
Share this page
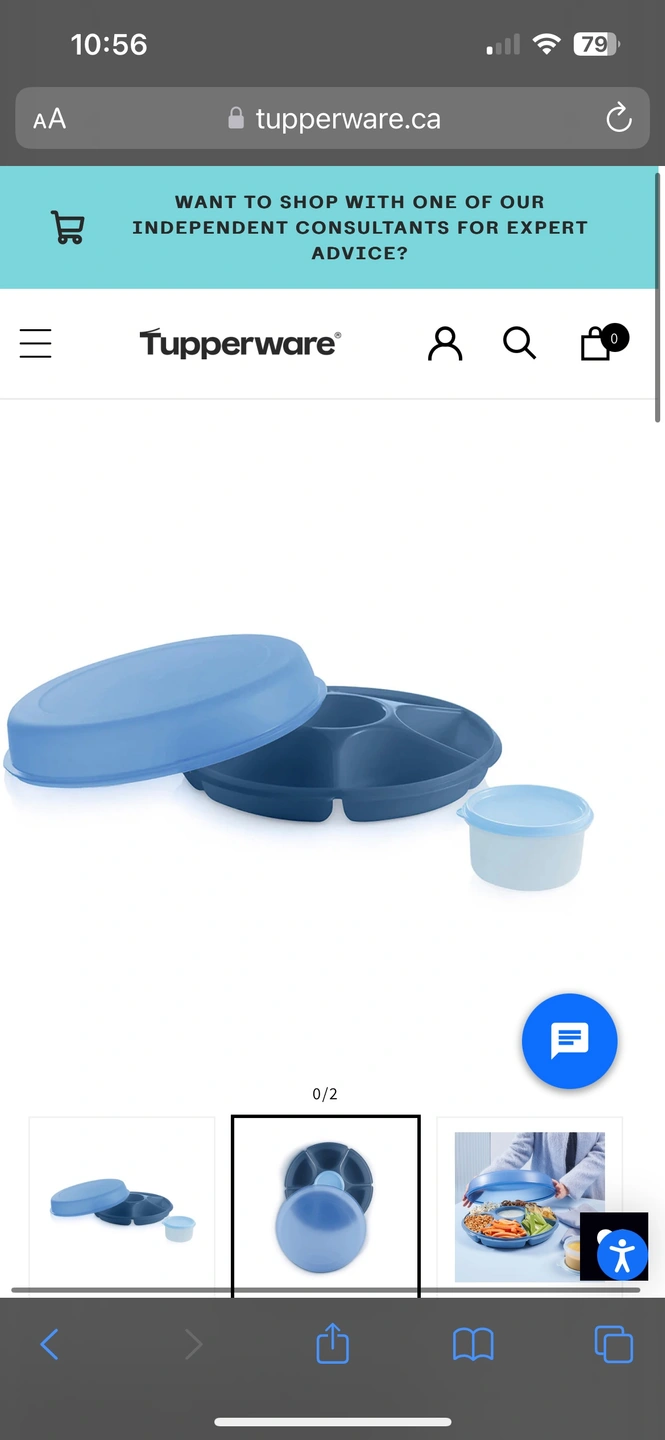point(333,1343)
